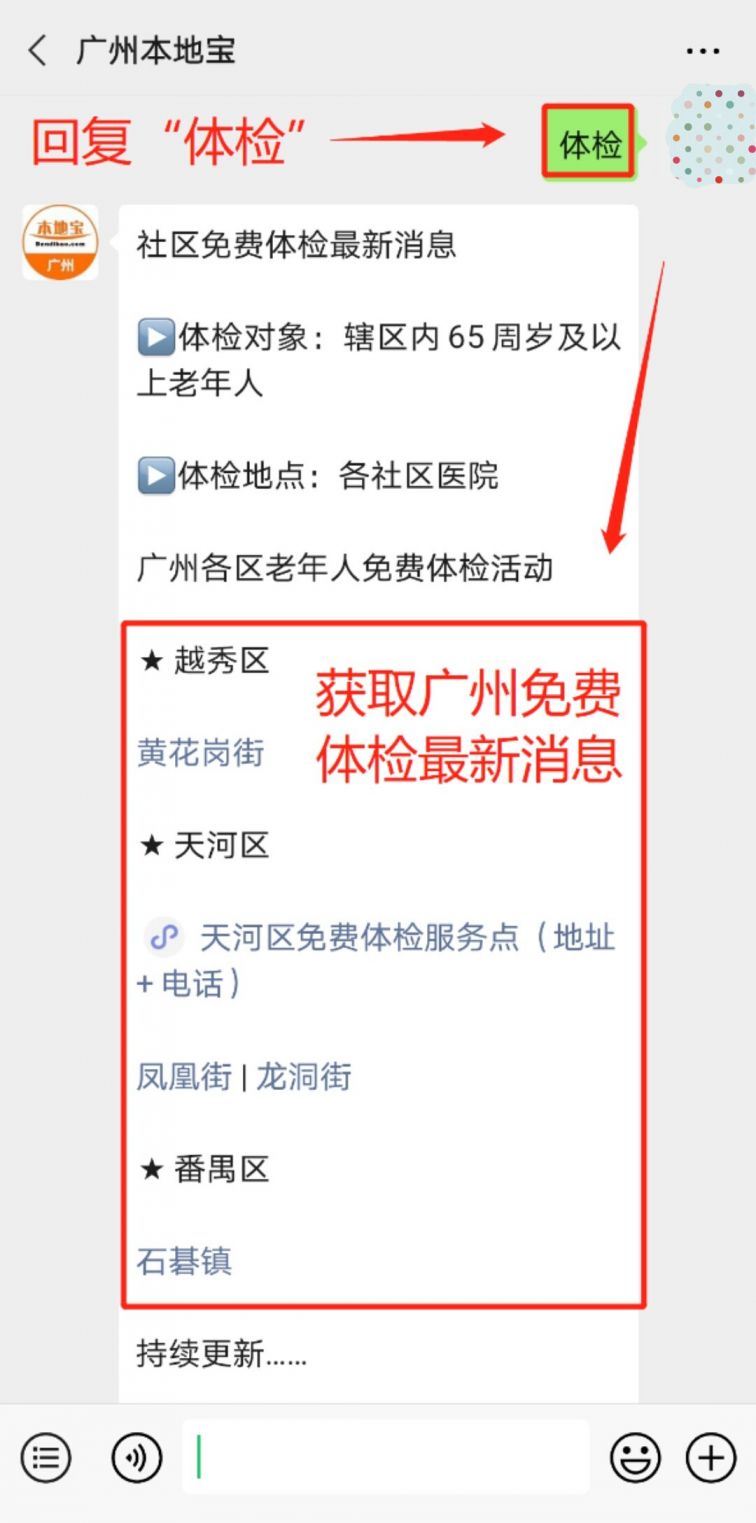
Task: Open 龙洞街 link
Action: click(304, 1077)
